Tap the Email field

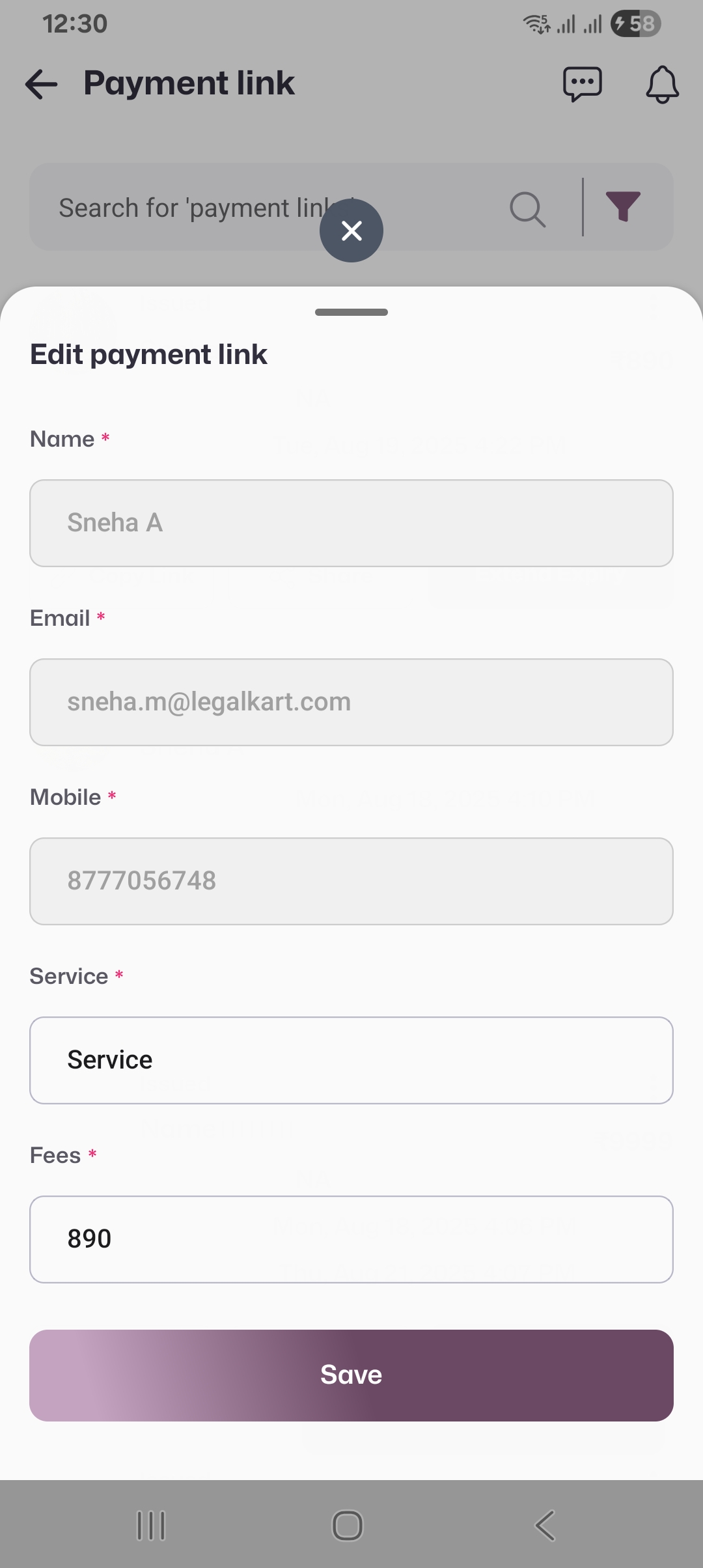point(351,702)
